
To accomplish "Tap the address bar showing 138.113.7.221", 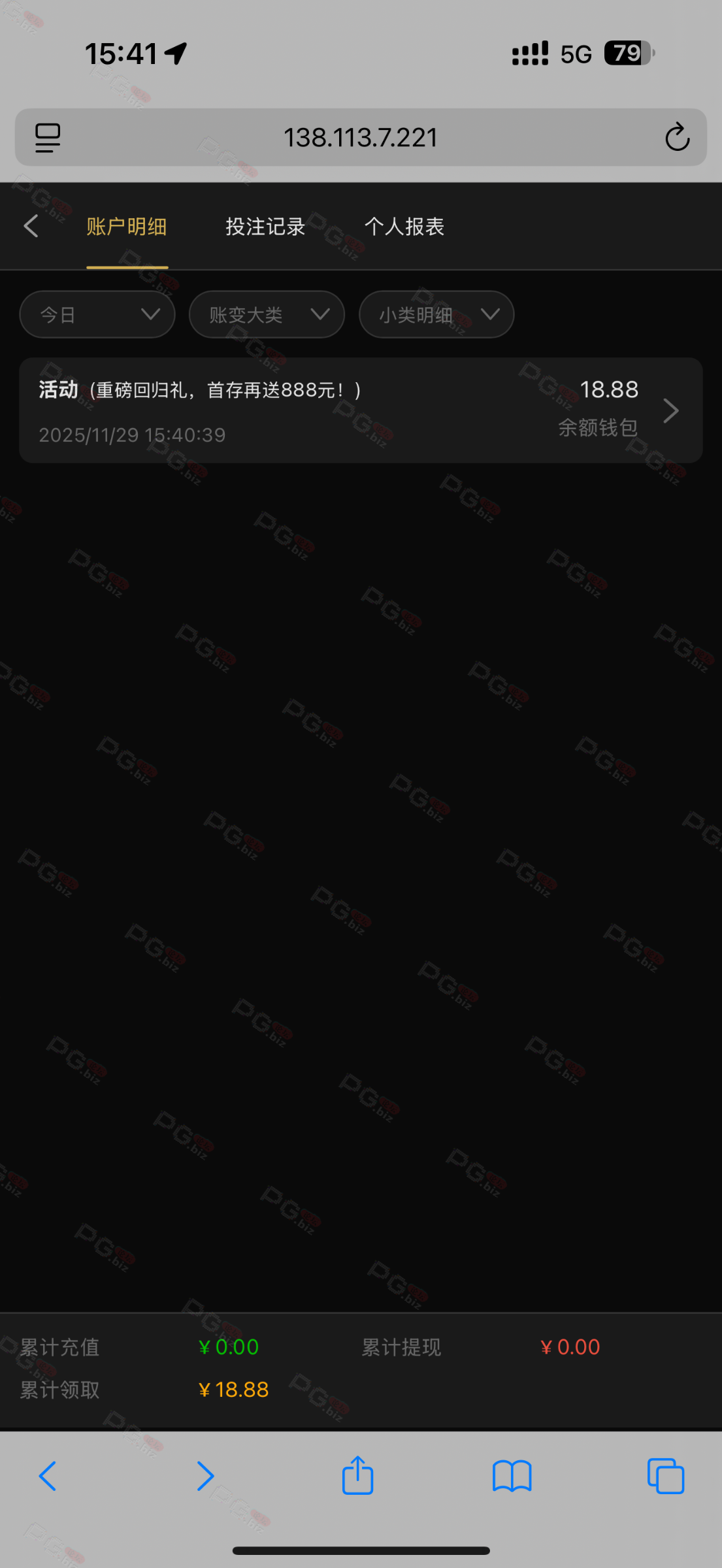I will coord(361,137).
